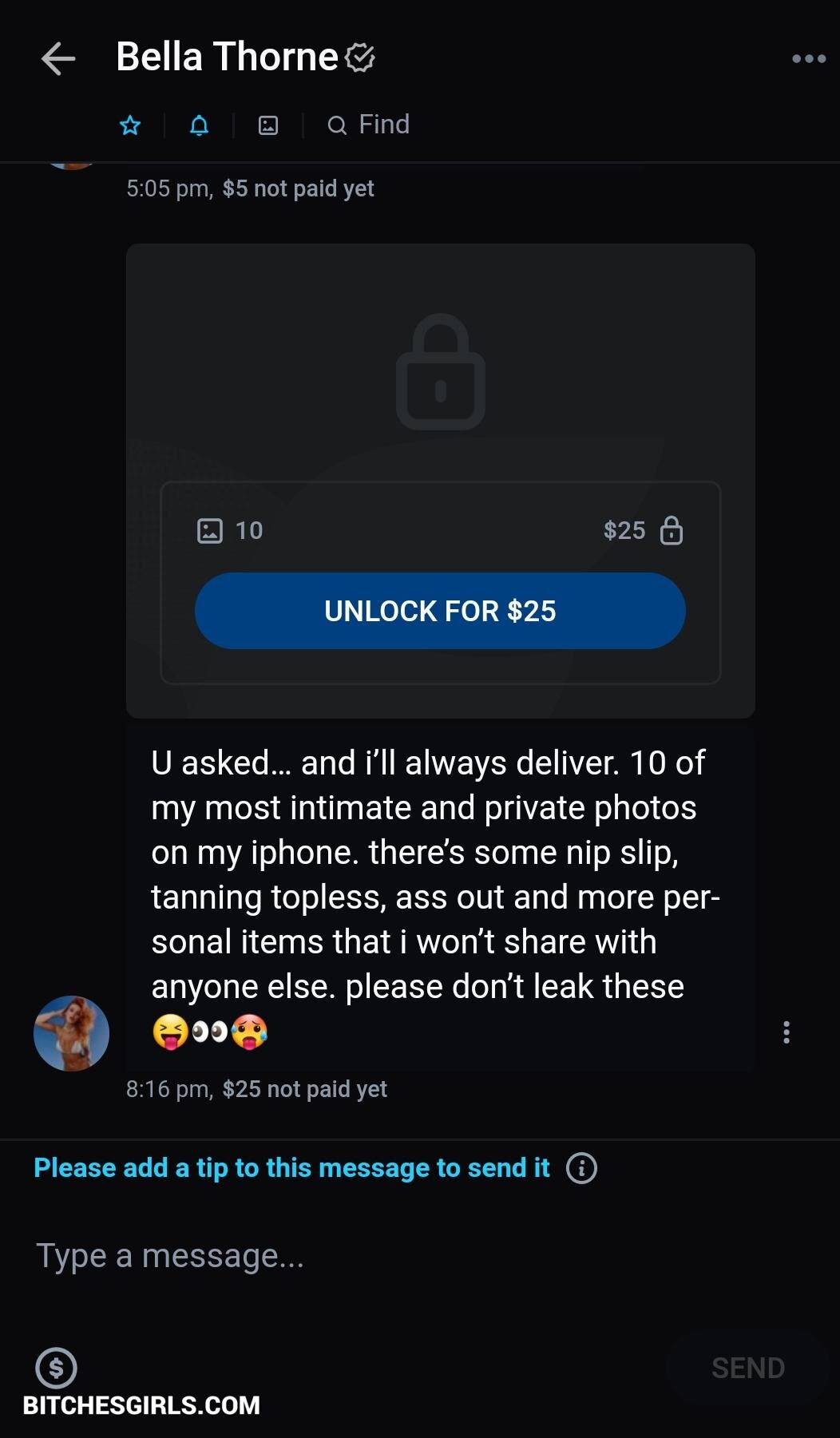Open the three-dot menu in header
The width and height of the screenshot is (840, 1438).
click(x=808, y=58)
